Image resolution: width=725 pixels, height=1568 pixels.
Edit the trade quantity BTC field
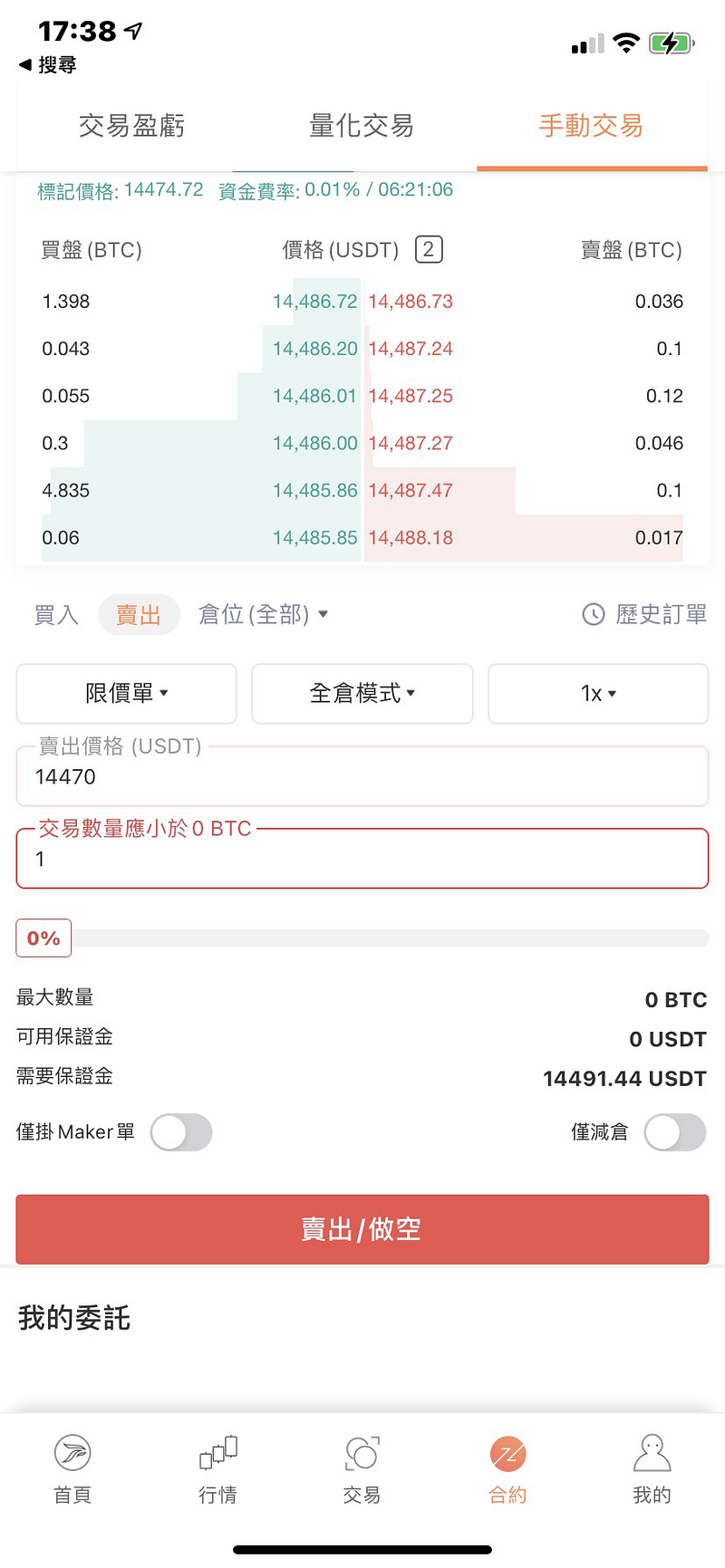pos(362,859)
